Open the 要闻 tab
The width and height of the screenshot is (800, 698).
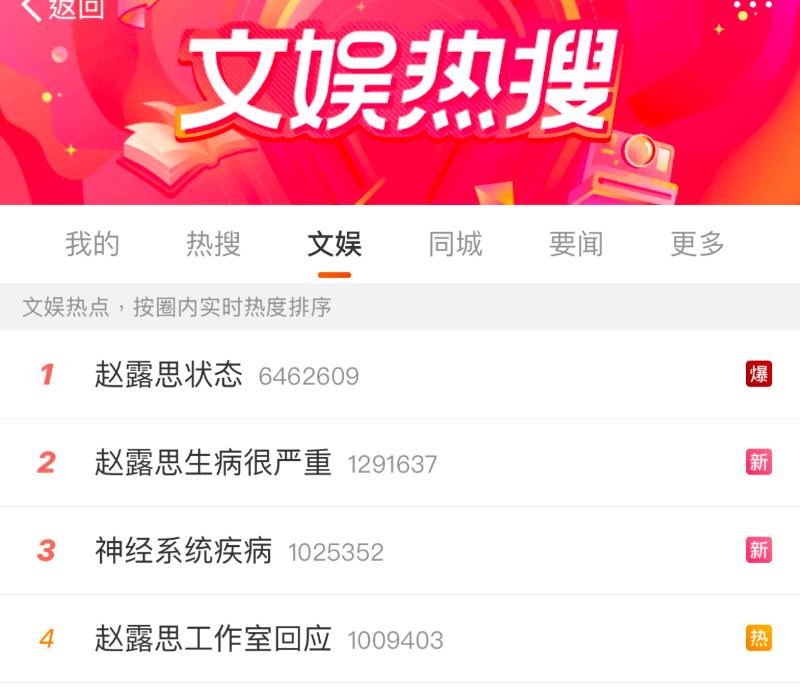click(x=576, y=243)
